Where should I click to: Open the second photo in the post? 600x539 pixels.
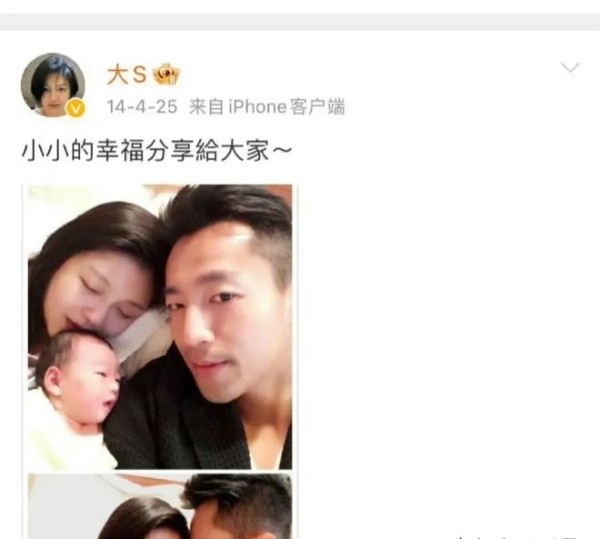tap(160, 507)
